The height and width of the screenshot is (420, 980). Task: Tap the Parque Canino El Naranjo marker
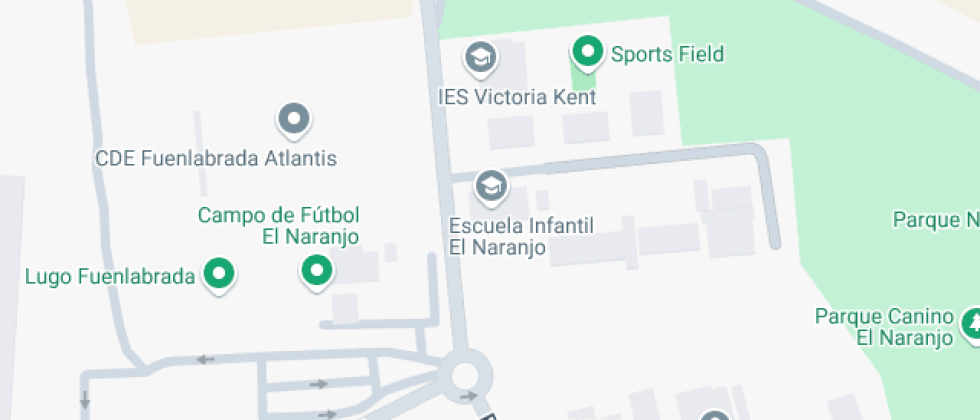tap(972, 324)
